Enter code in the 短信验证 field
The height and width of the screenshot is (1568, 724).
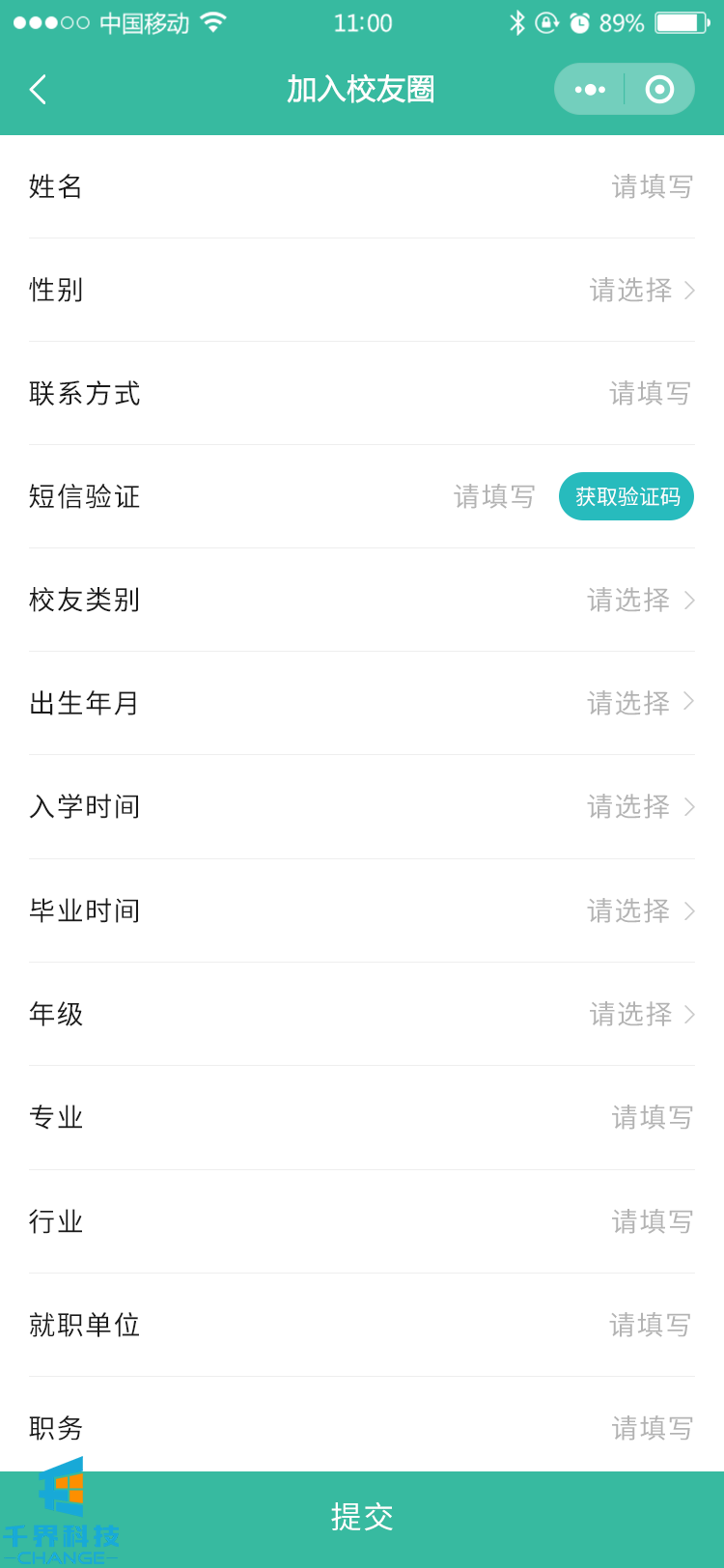[x=494, y=496]
